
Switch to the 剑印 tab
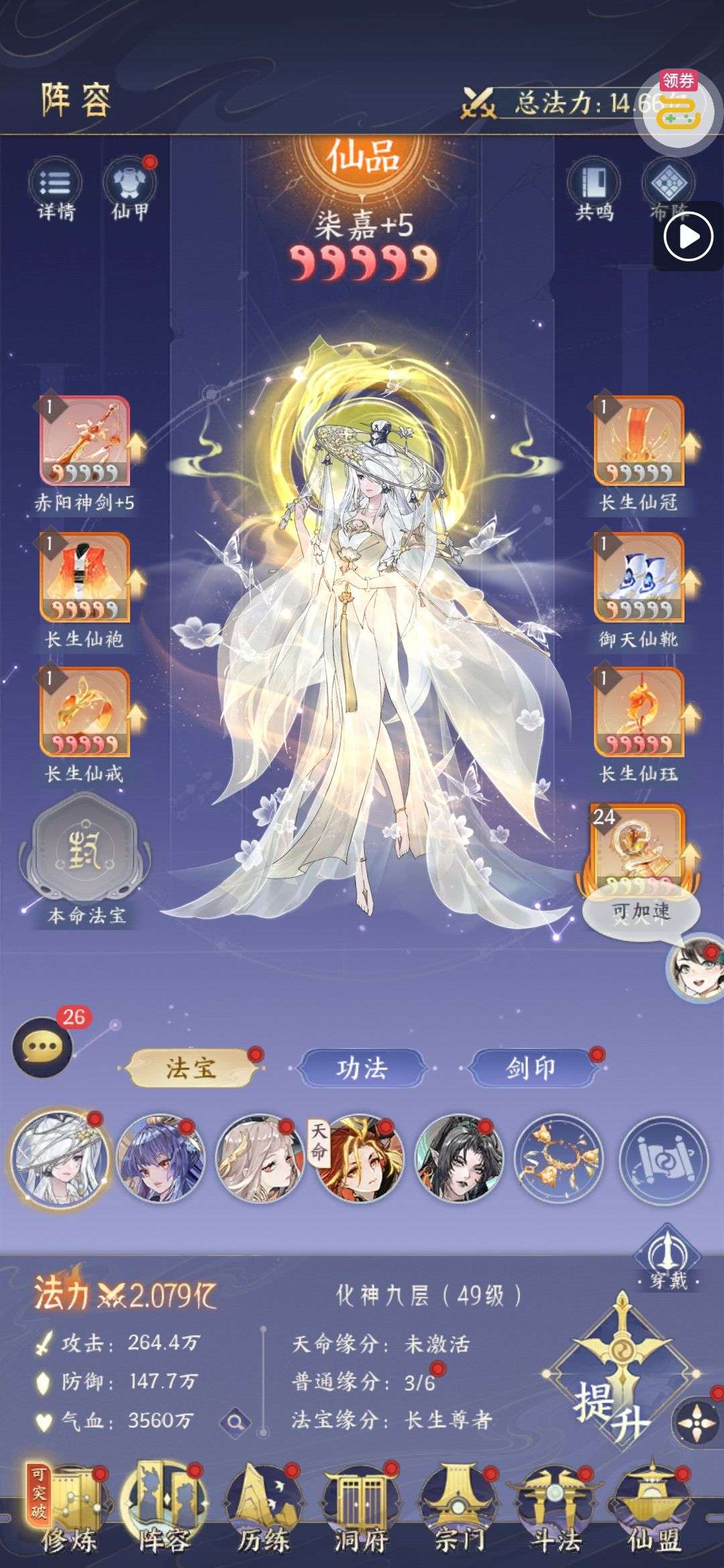point(531,1068)
